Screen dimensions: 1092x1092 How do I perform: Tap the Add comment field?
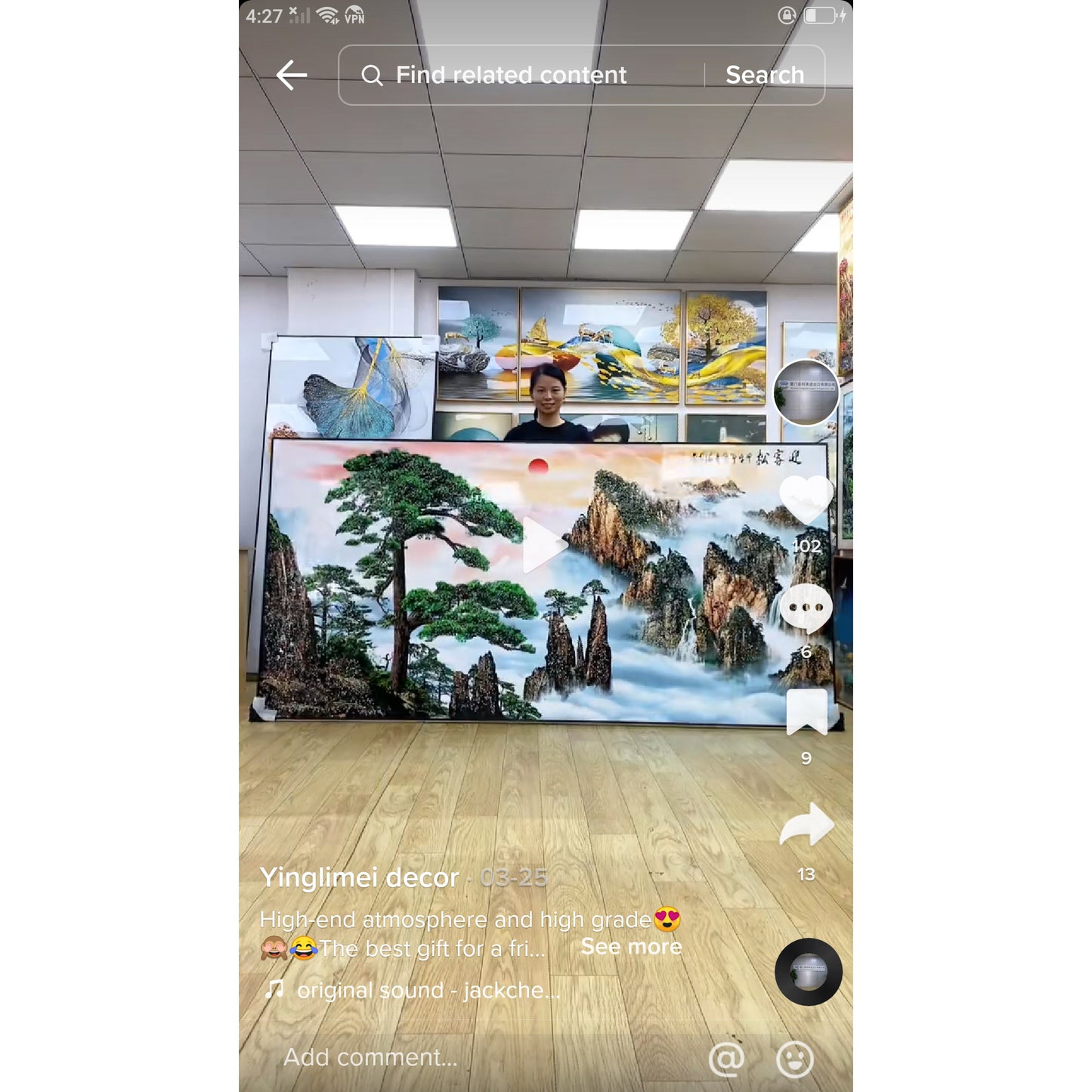(370, 1057)
